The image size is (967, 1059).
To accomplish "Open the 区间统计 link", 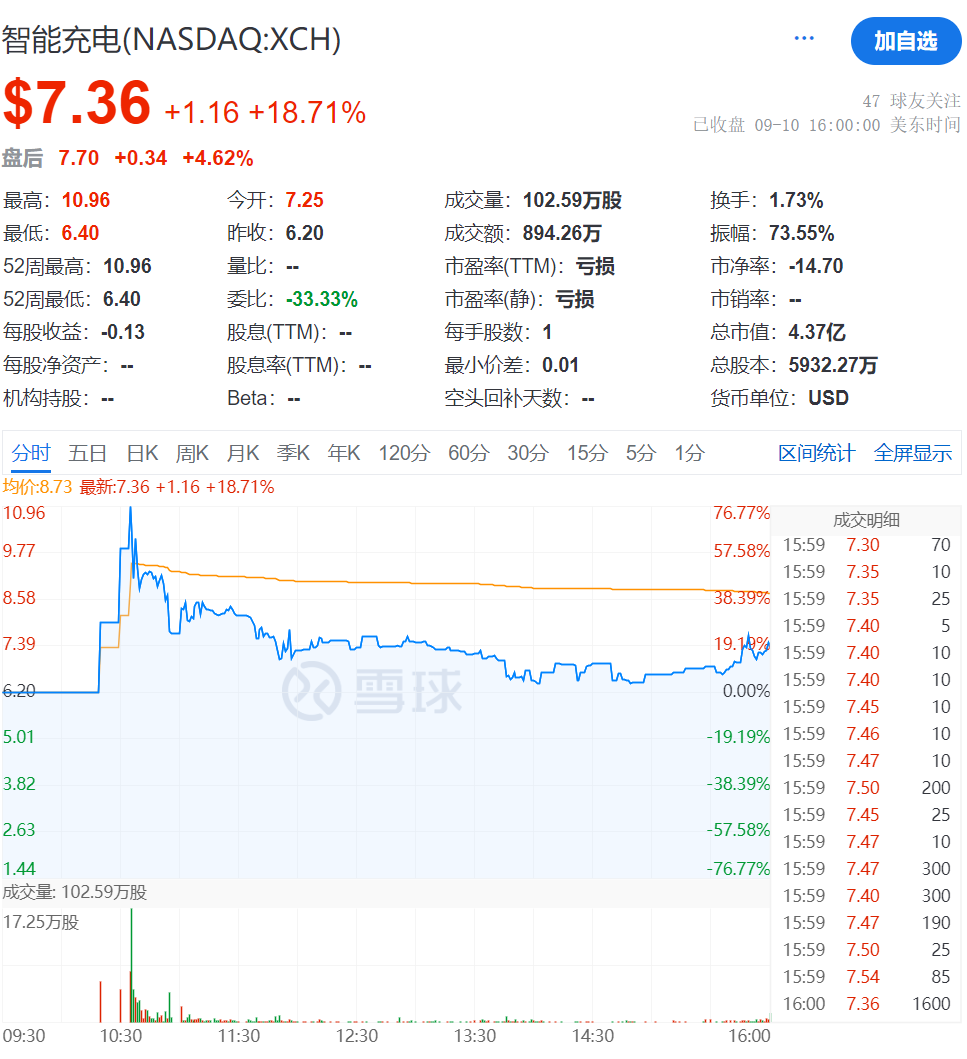I will (x=816, y=453).
